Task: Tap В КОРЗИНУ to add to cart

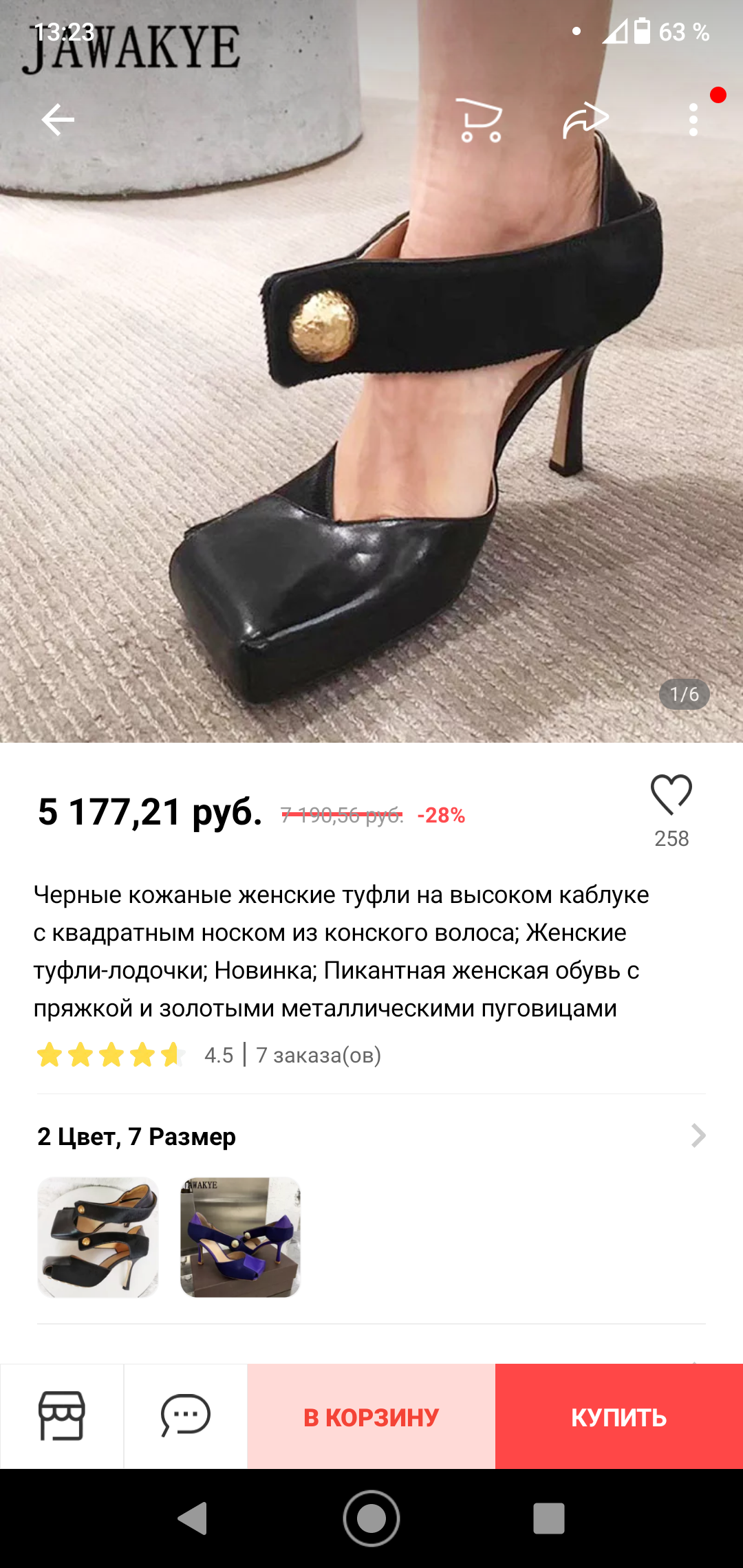Action: click(371, 1417)
